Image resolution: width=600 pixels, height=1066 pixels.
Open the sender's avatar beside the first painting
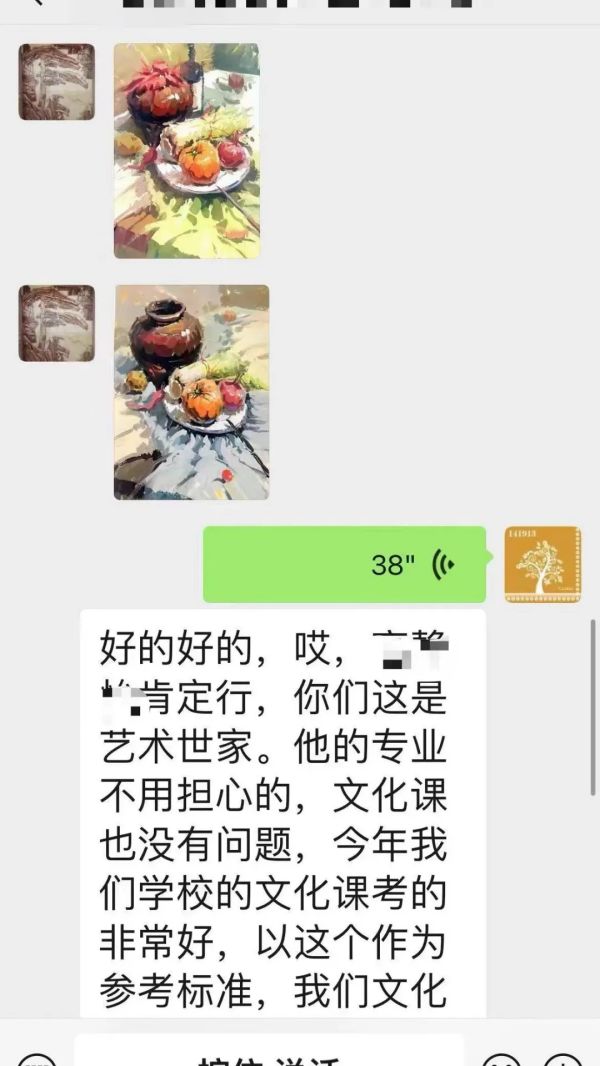[57, 82]
